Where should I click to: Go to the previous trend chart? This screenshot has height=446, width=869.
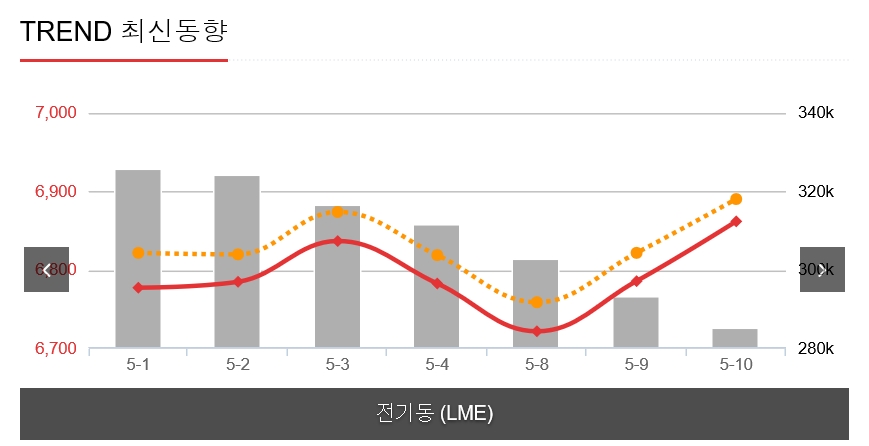(x=46, y=270)
